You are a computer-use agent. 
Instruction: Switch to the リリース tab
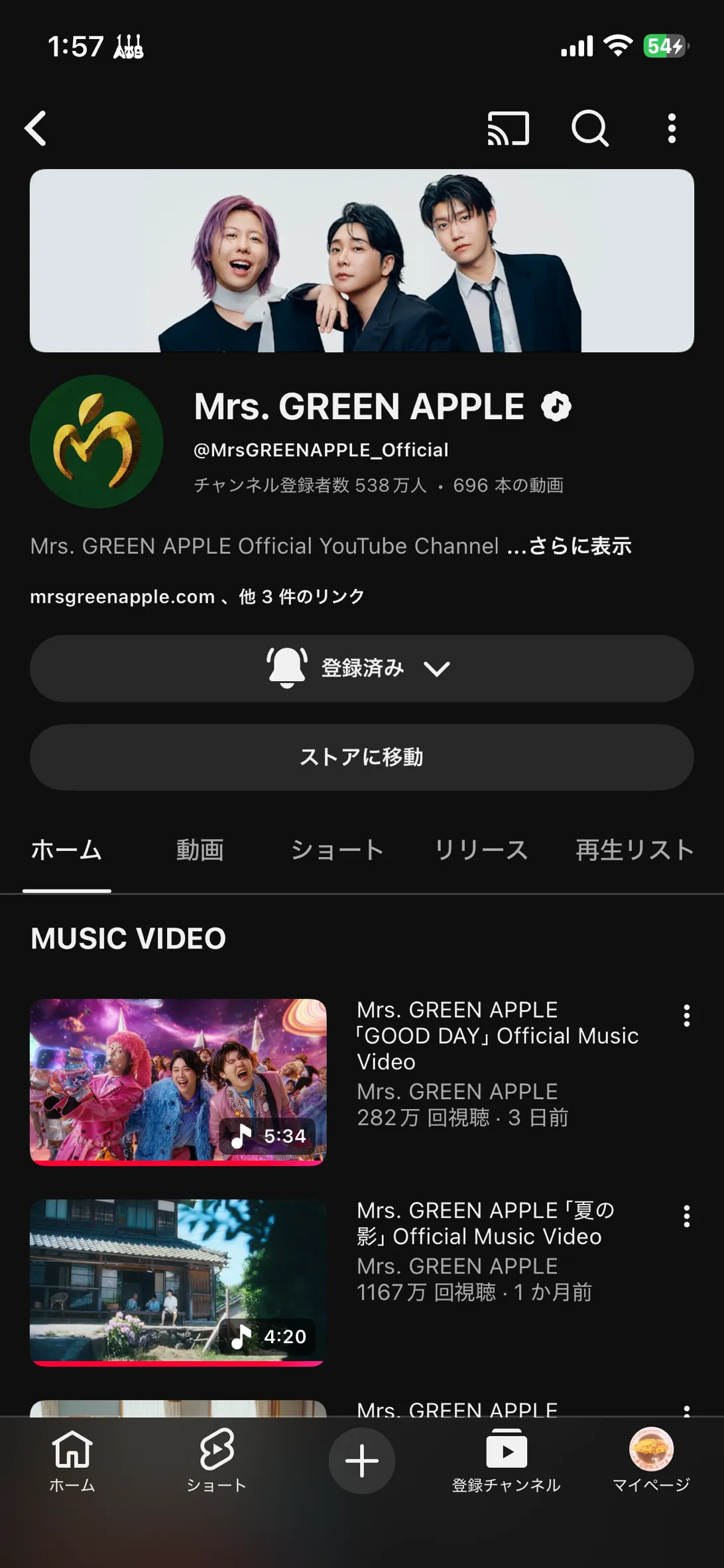coord(481,850)
